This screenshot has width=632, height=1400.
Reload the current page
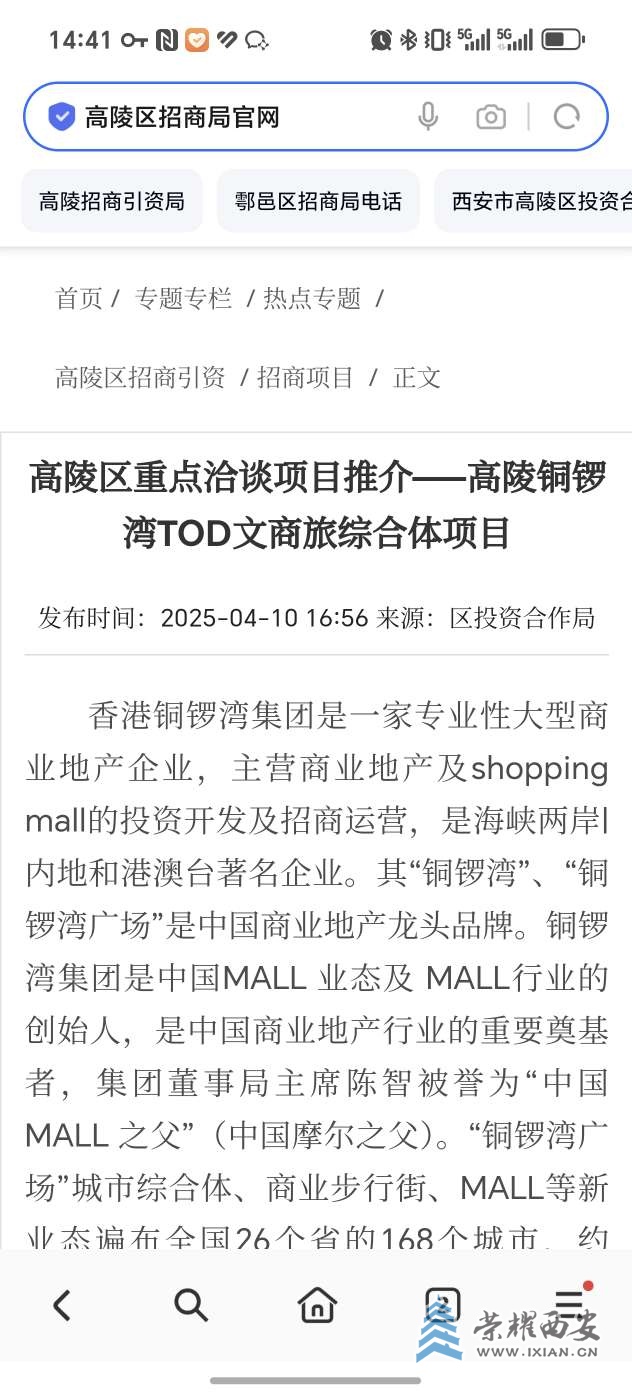[x=567, y=118]
